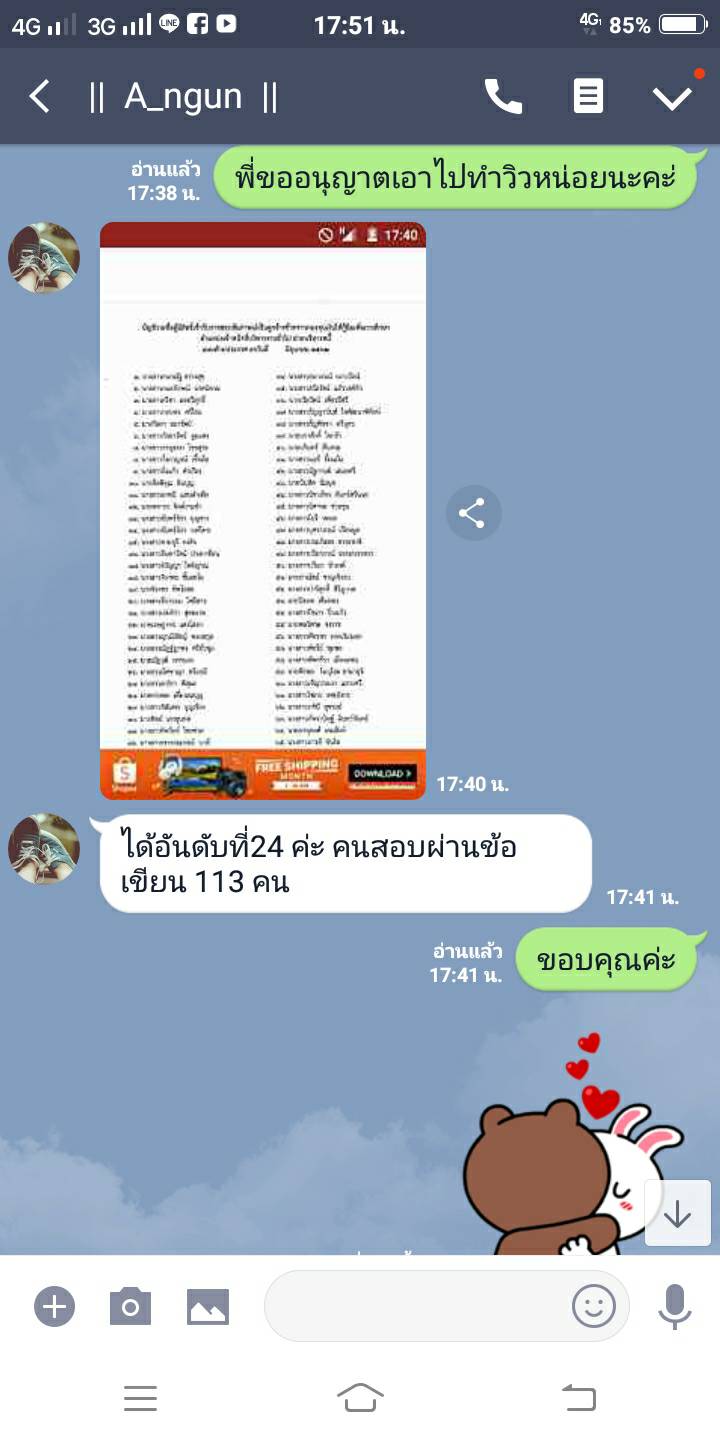
Task: Open the chat notes icon
Action: tap(588, 97)
